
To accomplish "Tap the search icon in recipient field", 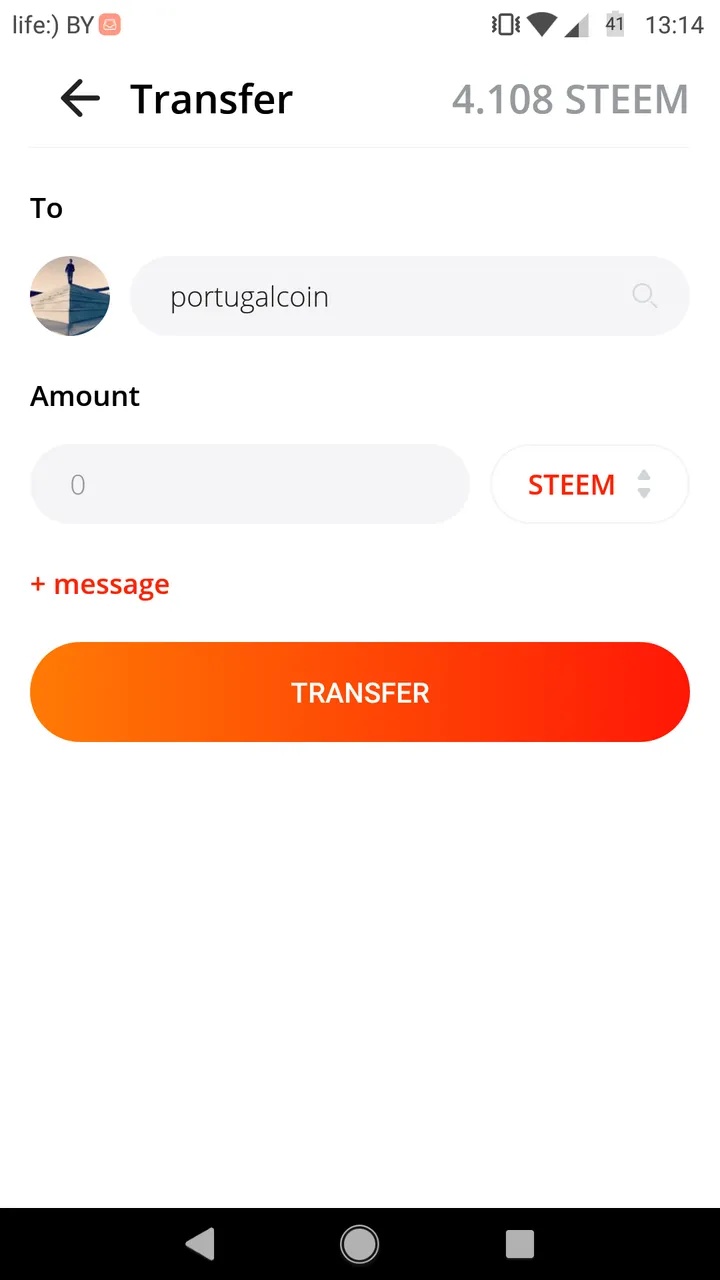I will click(x=645, y=296).
